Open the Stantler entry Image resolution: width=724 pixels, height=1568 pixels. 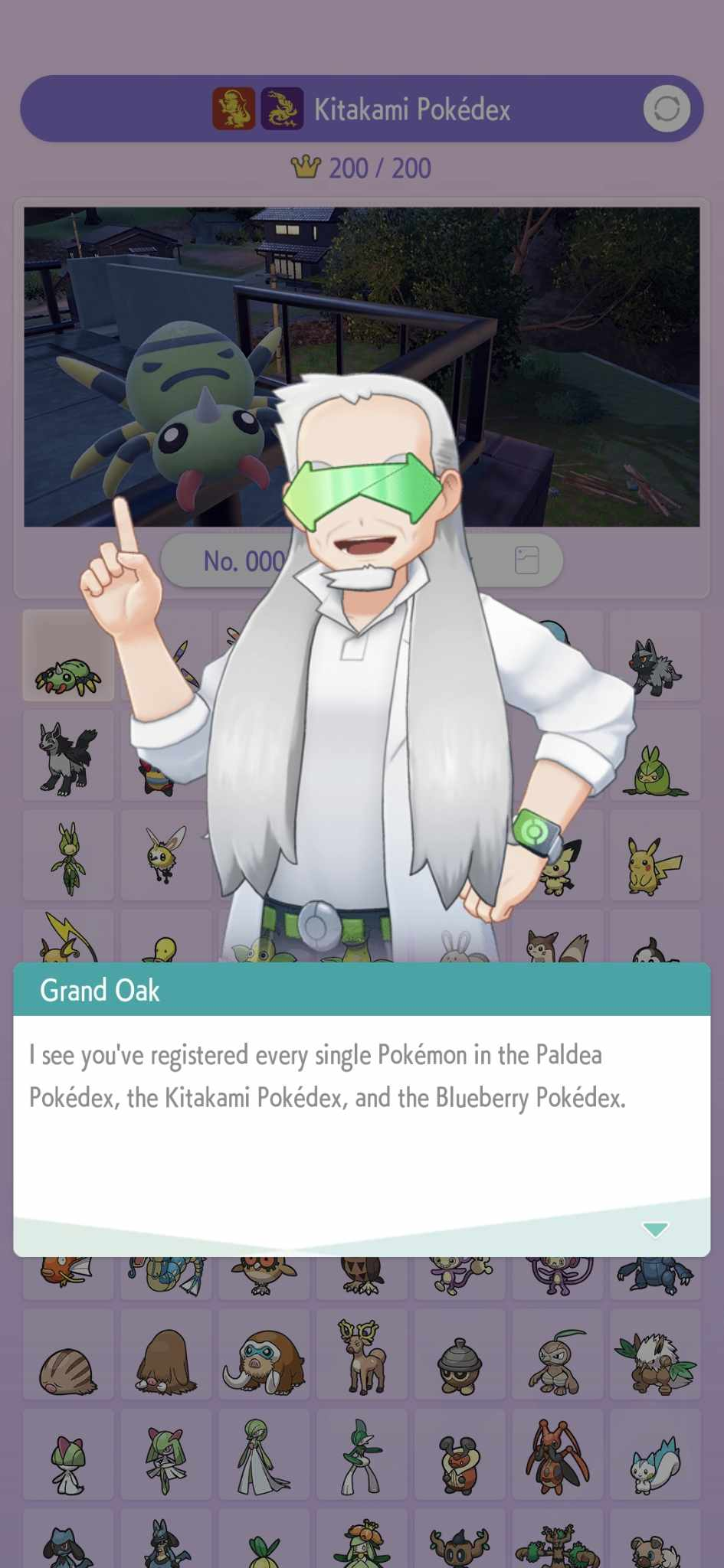coord(362,1354)
